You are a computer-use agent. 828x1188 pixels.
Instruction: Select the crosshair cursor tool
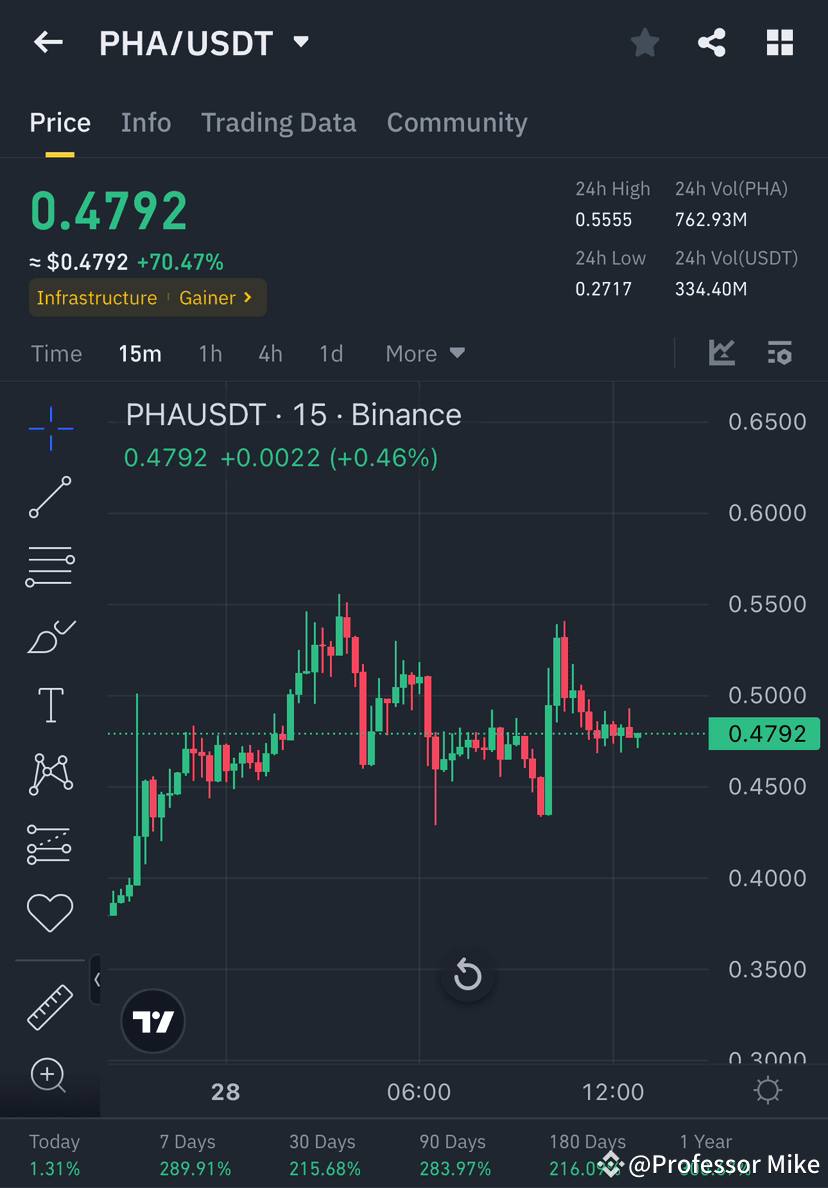click(x=50, y=428)
